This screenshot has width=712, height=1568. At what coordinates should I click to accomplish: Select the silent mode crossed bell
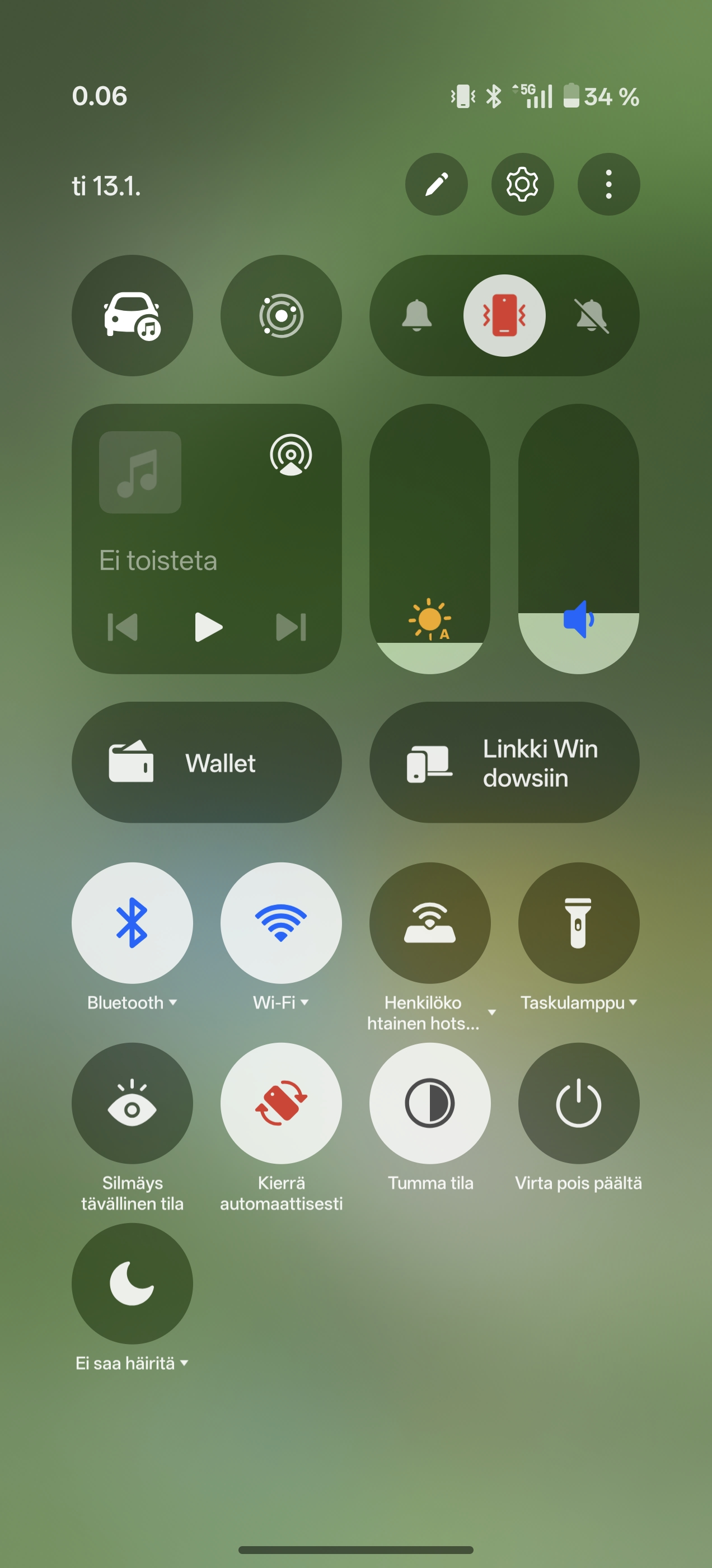click(591, 315)
